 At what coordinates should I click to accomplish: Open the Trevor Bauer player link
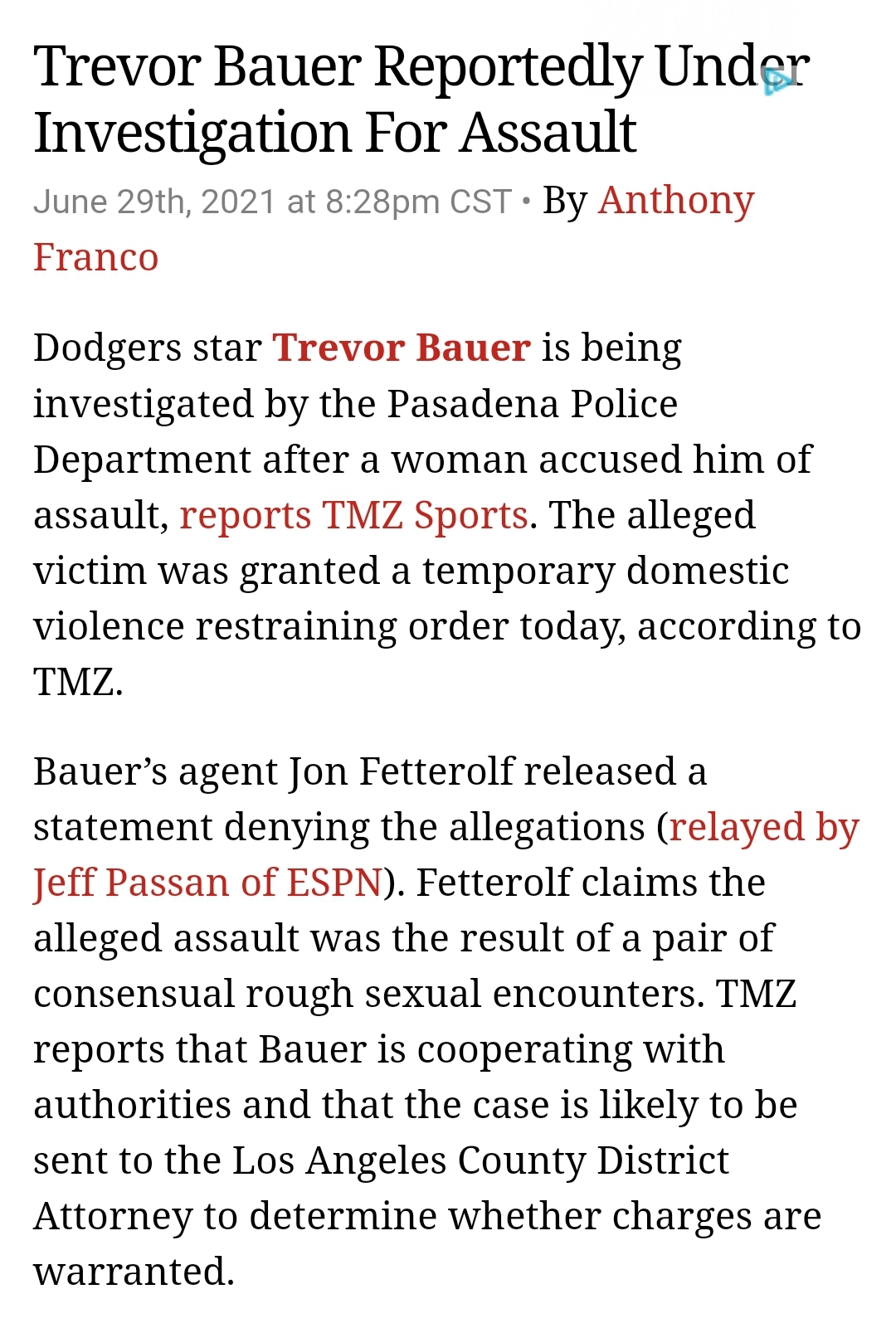pos(402,348)
